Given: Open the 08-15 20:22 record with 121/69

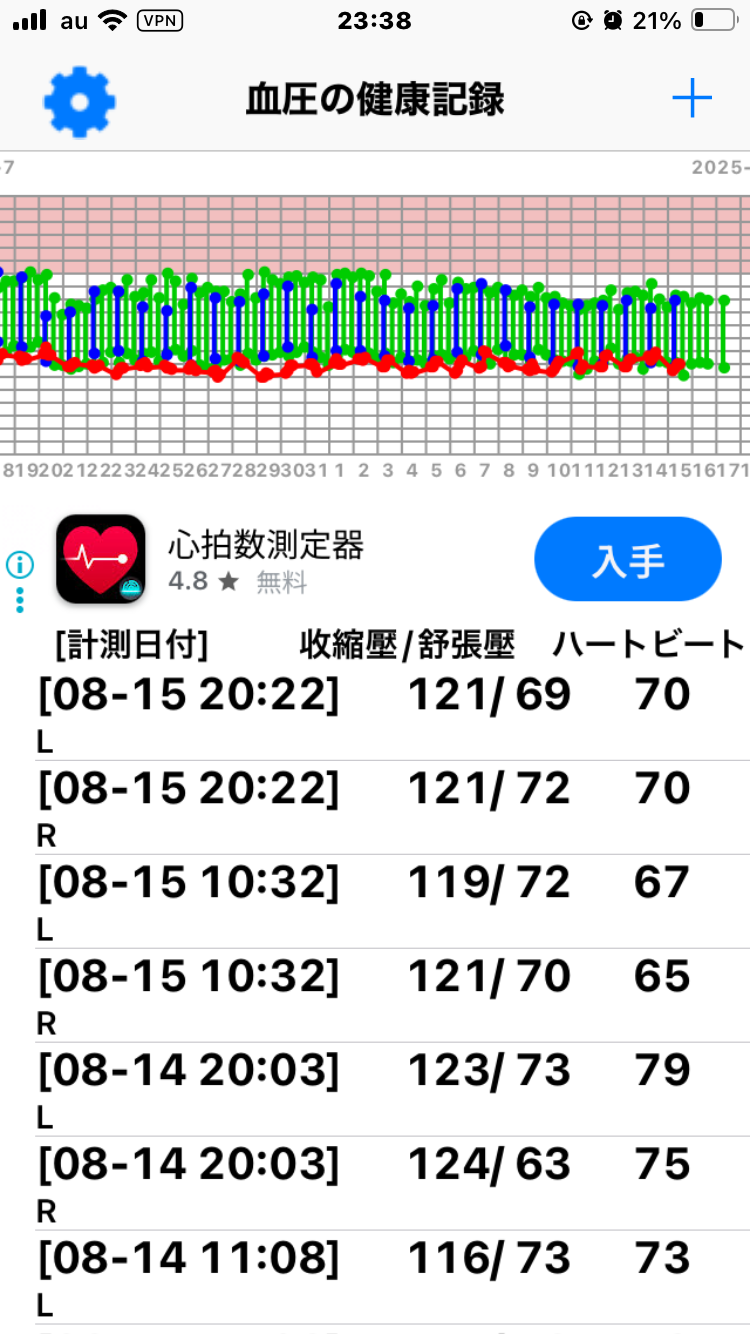Looking at the screenshot, I should pyautogui.click(x=375, y=712).
